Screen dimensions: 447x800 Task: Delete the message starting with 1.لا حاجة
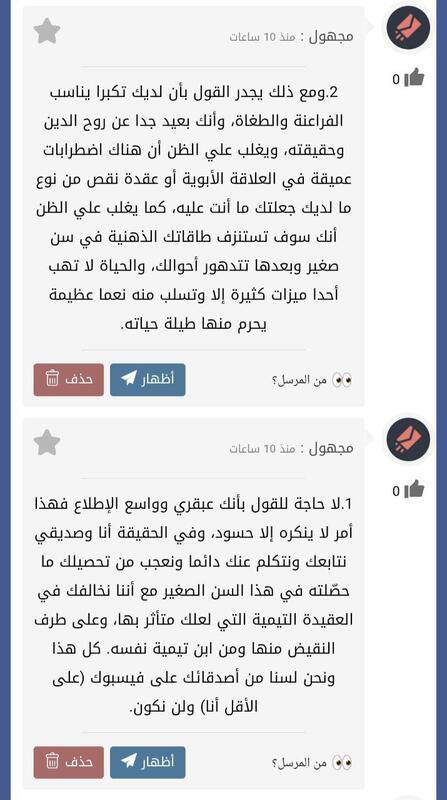coord(69,762)
